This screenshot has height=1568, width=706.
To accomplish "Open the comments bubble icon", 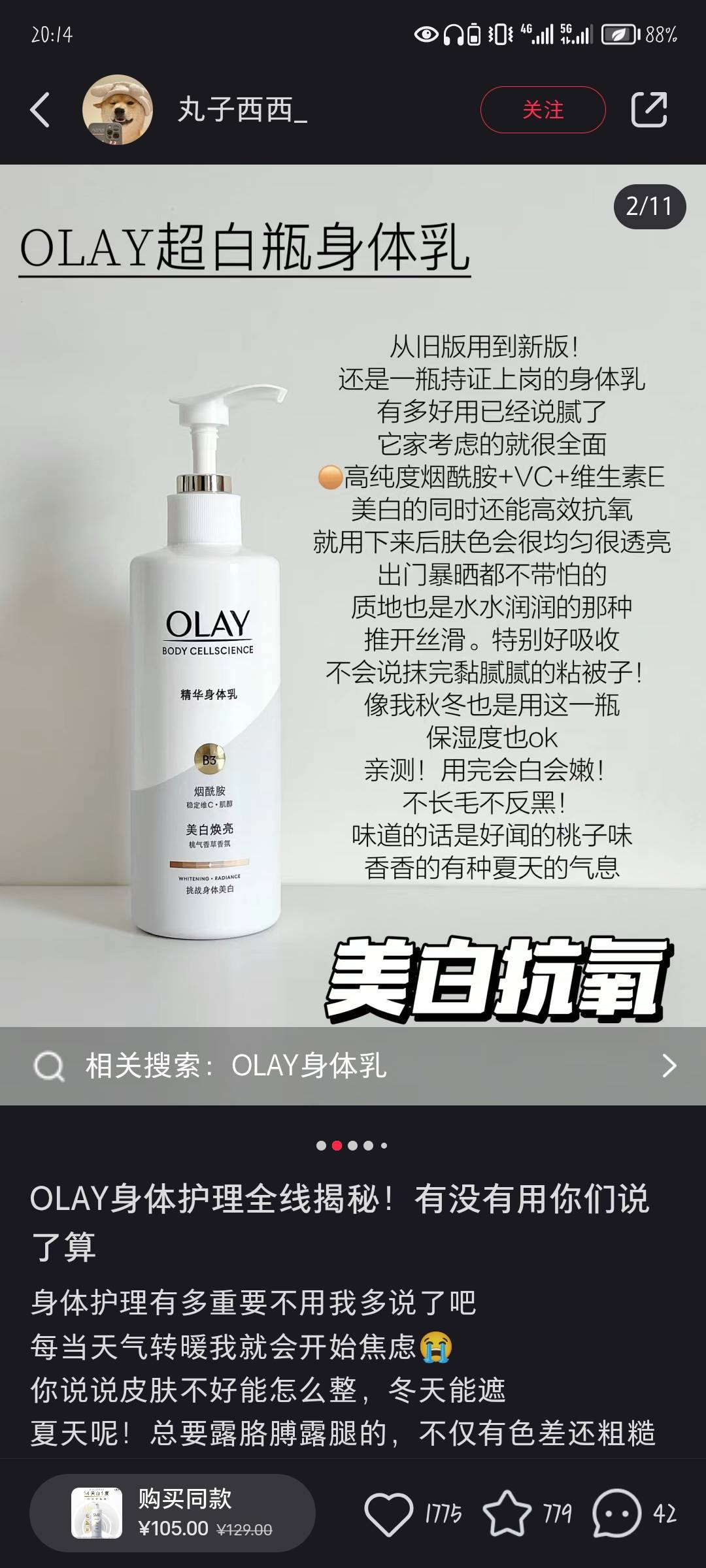I will pyautogui.click(x=616, y=1513).
